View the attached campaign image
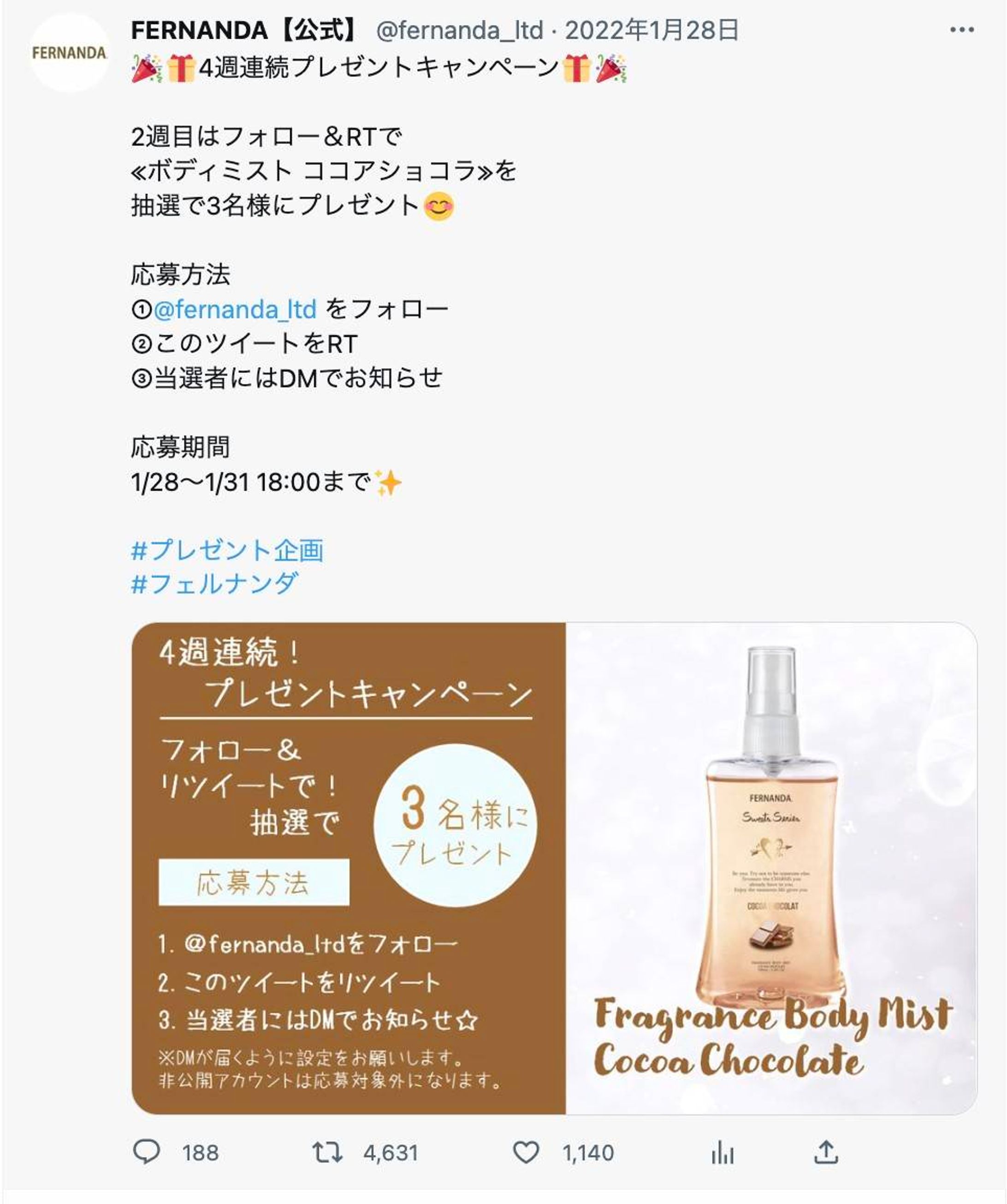The width and height of the screenshot is (1007, 1204). coord(554,868)
